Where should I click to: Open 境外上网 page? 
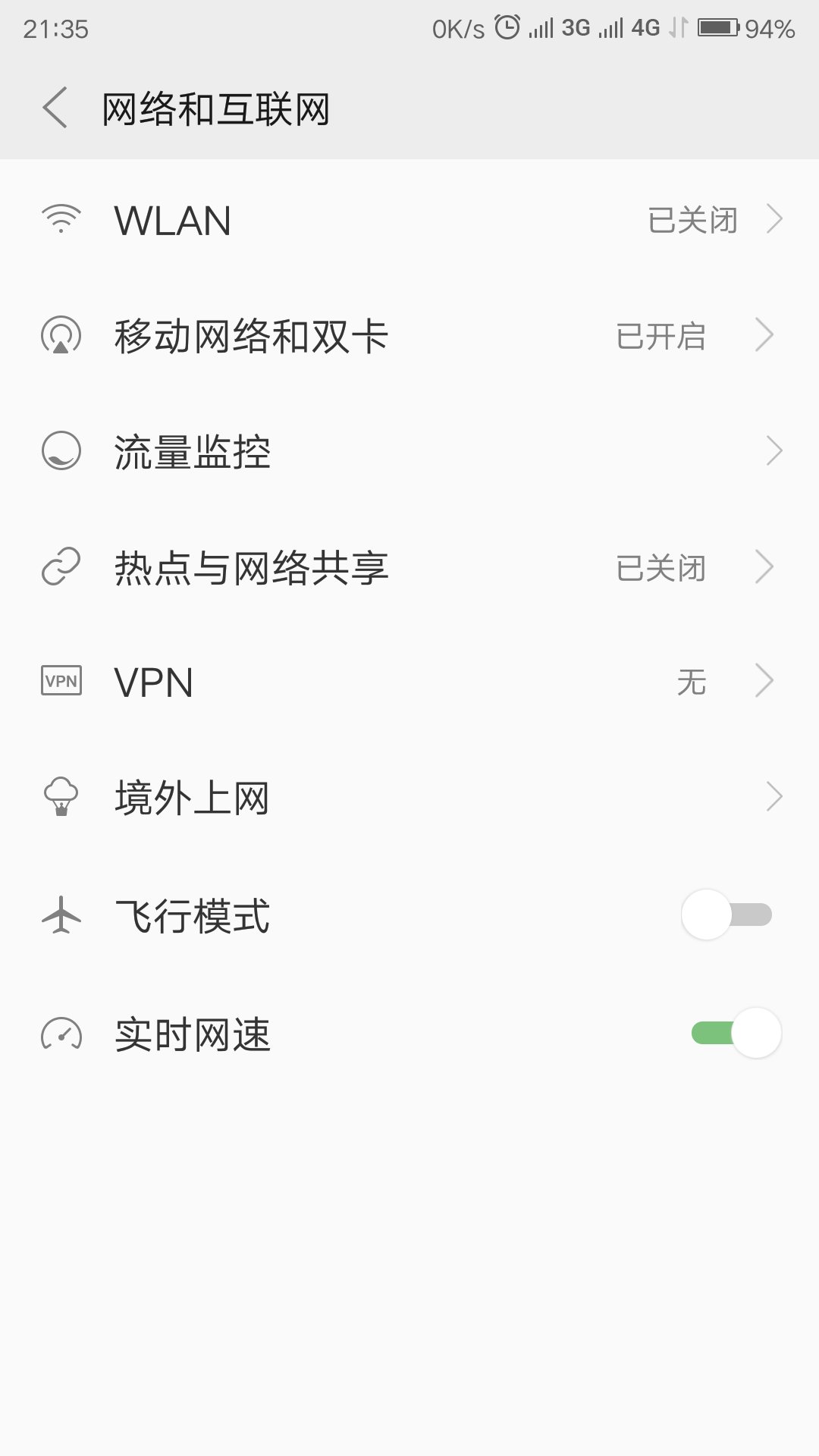(x=409, y=798)
